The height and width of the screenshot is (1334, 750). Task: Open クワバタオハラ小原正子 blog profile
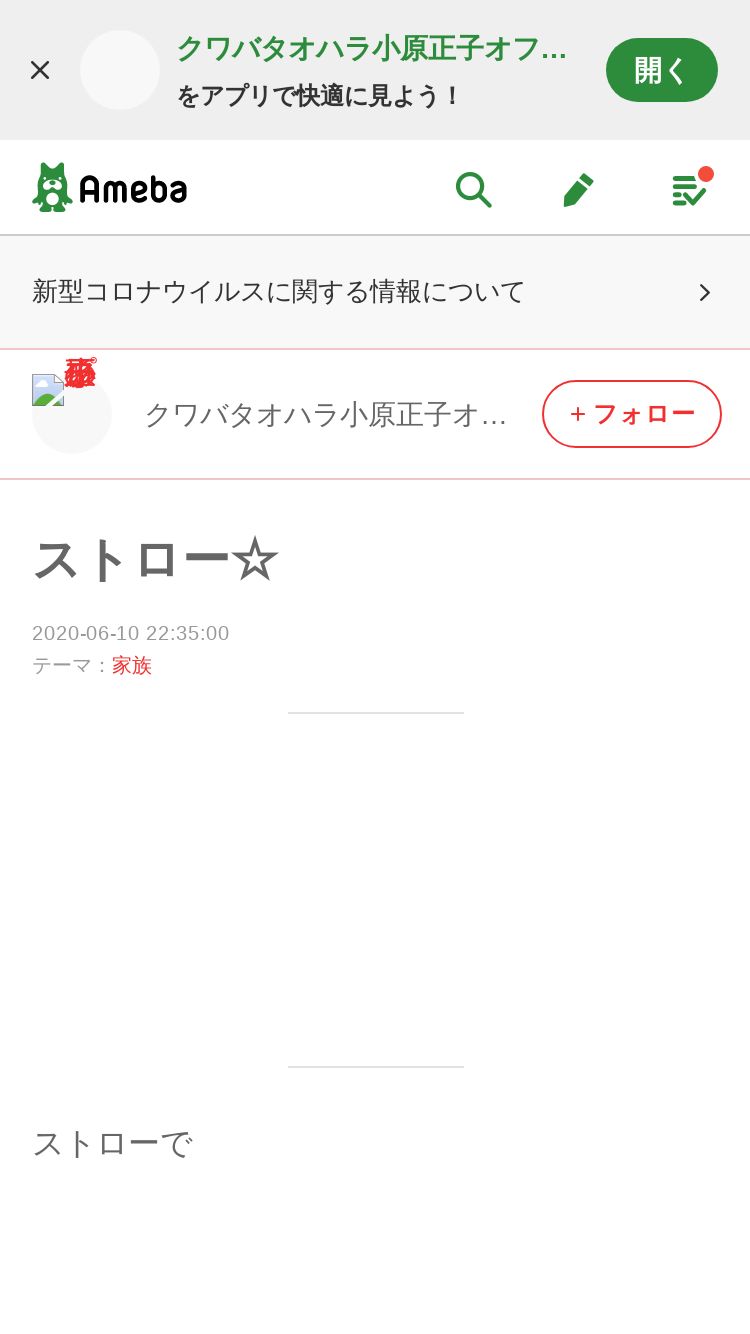325,414
